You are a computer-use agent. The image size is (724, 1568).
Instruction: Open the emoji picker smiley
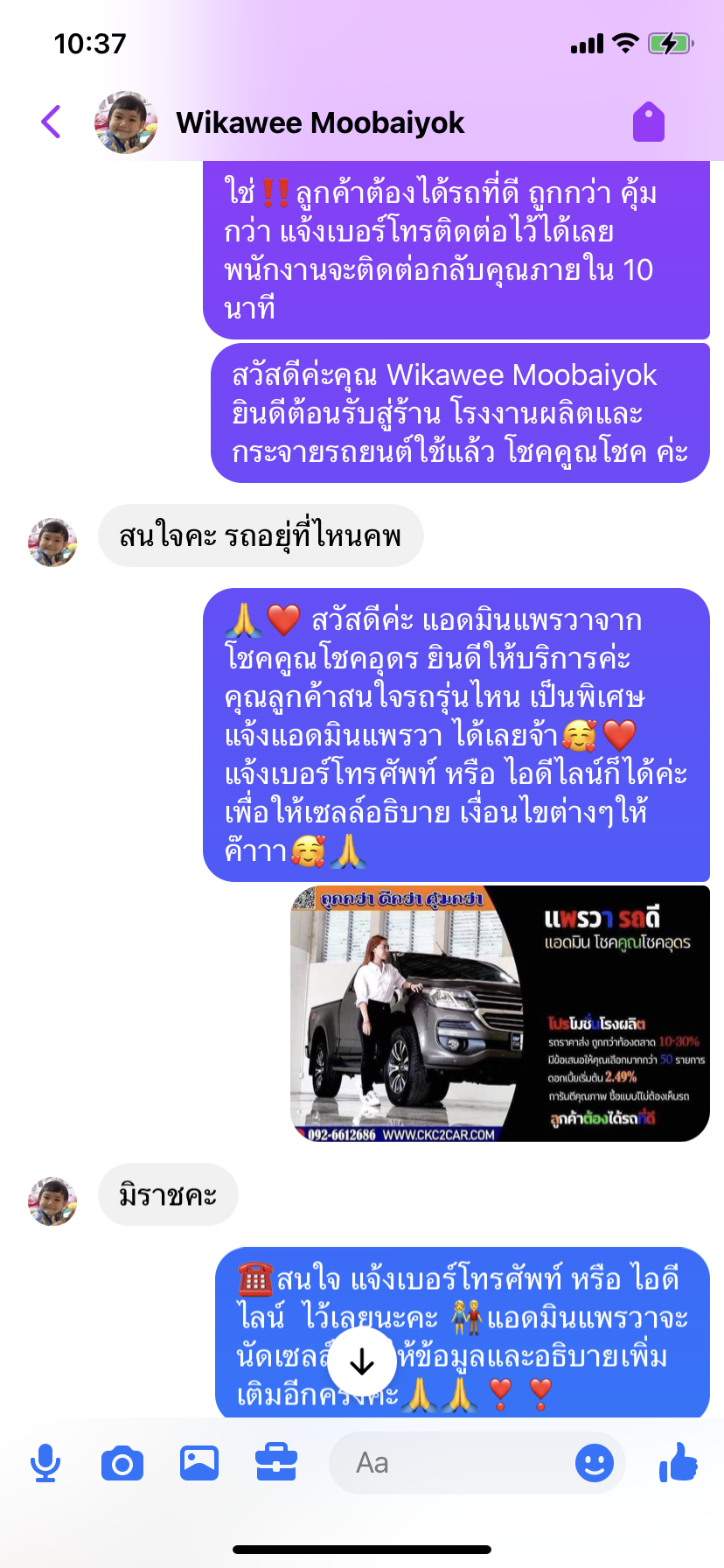pyautogui.click(x=595, y=1463)
